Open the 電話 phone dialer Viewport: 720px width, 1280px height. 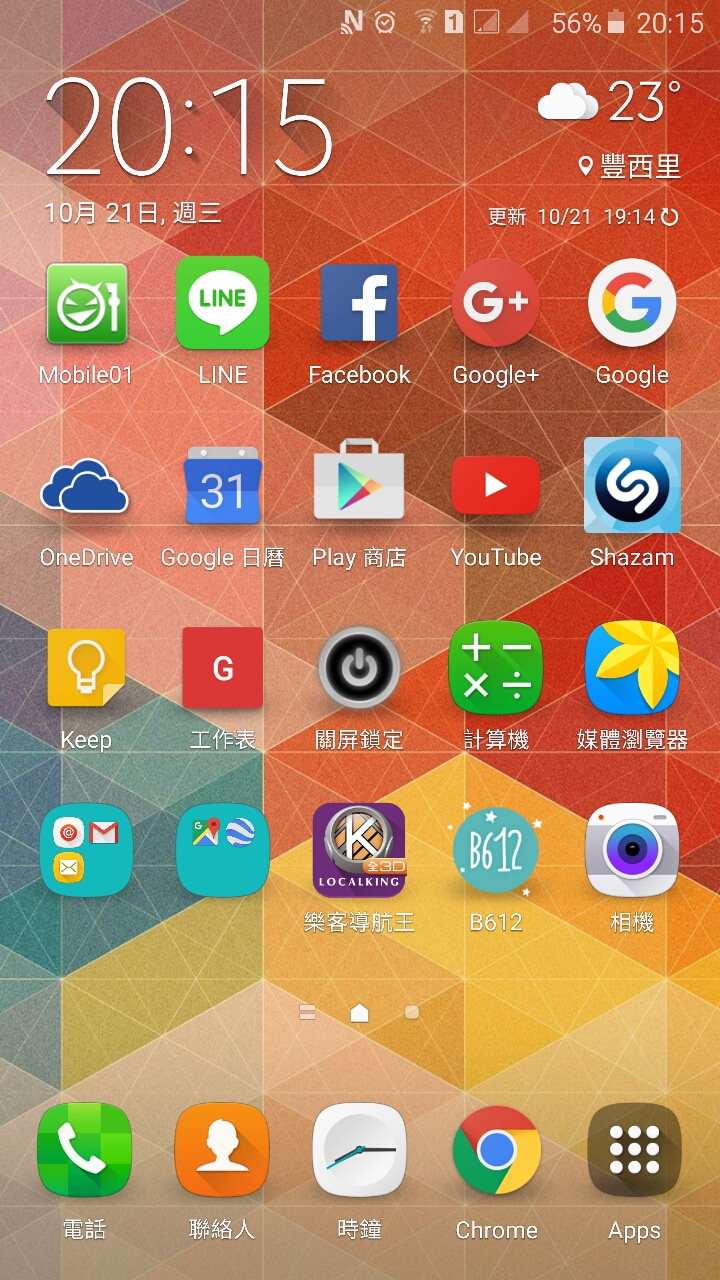[84, 1151]
